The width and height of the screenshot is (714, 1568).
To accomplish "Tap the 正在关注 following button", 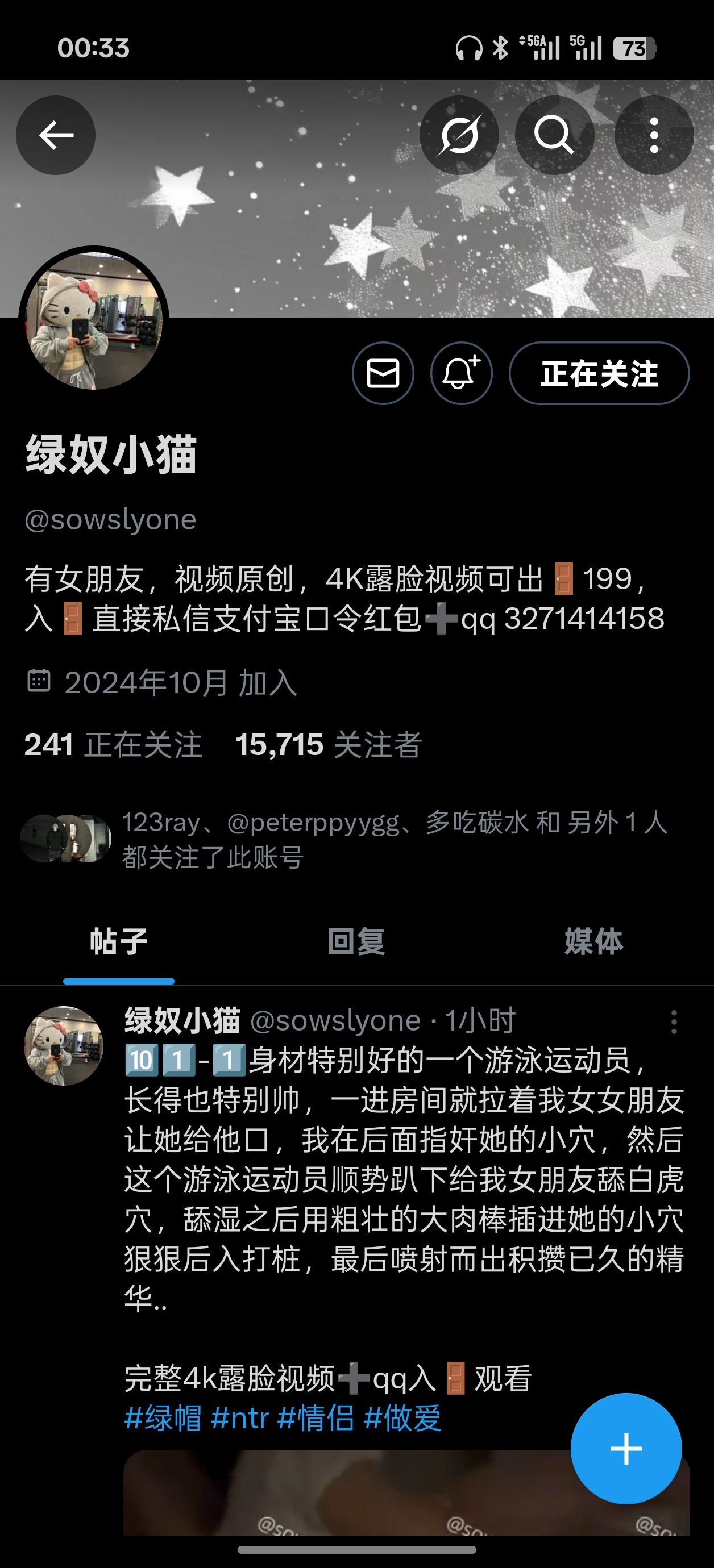I will pos(599,373).
